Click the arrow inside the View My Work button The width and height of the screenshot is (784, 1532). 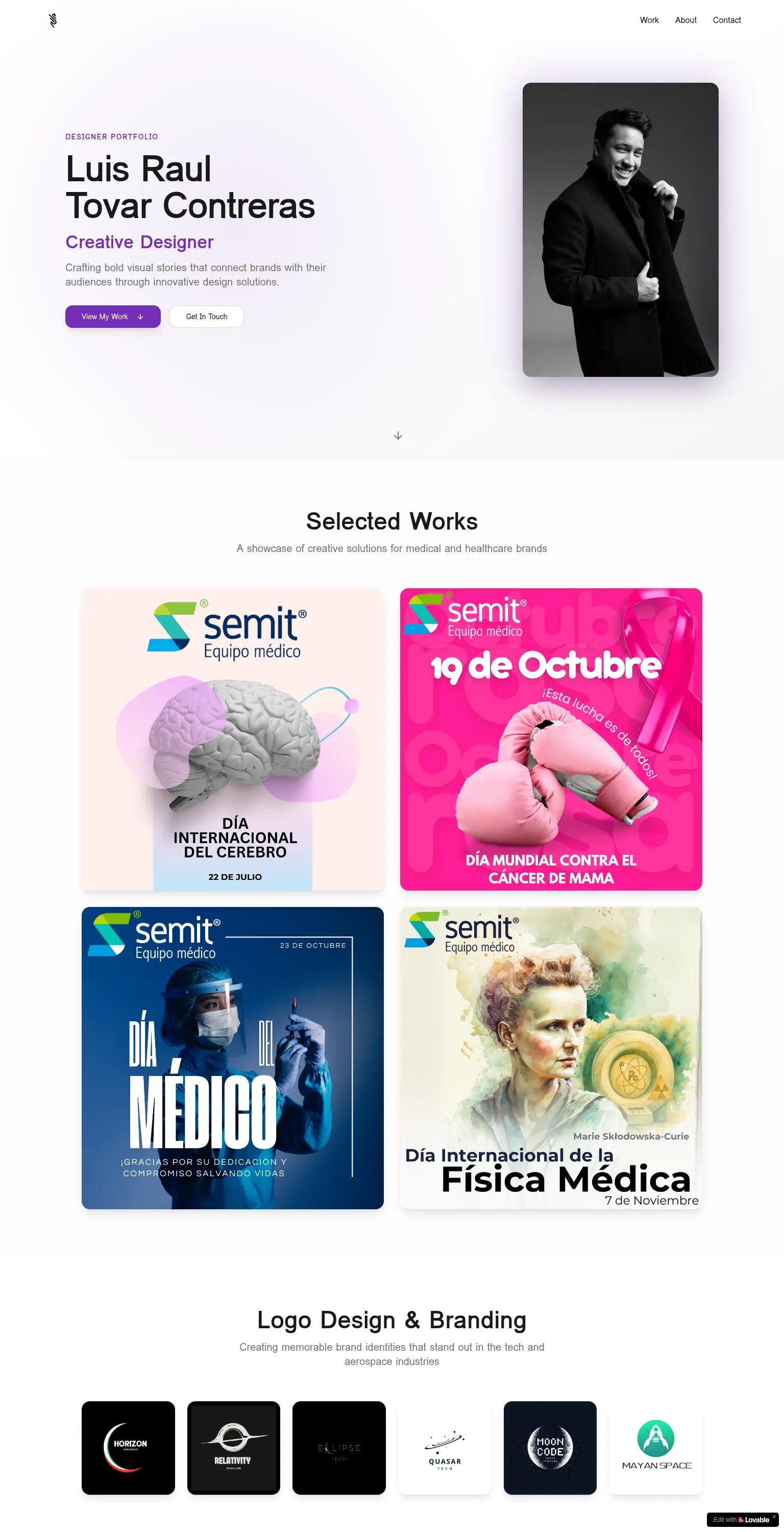(x=140, y=317)
